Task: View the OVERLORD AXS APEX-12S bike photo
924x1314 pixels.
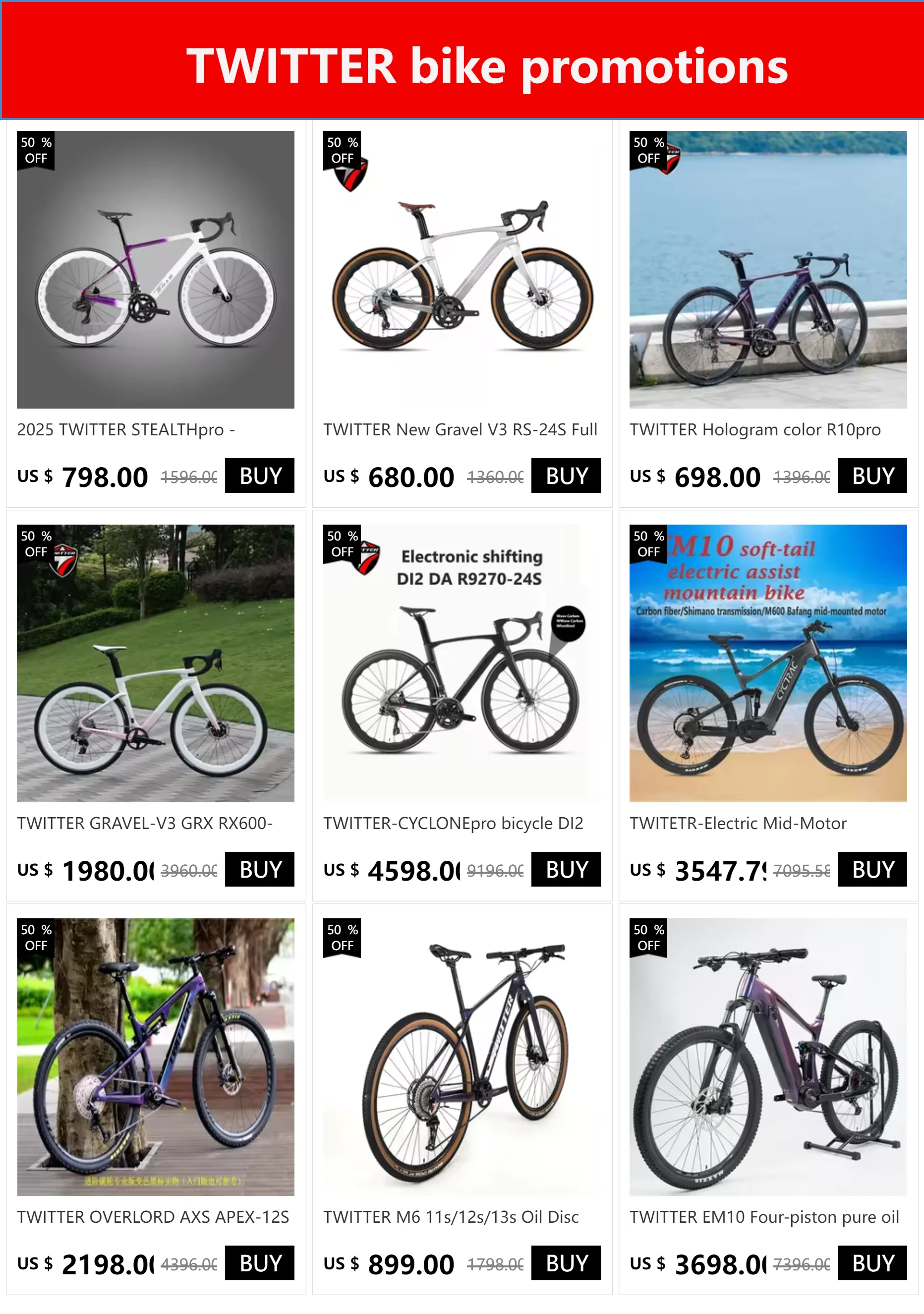Action: pos(155,1057)
